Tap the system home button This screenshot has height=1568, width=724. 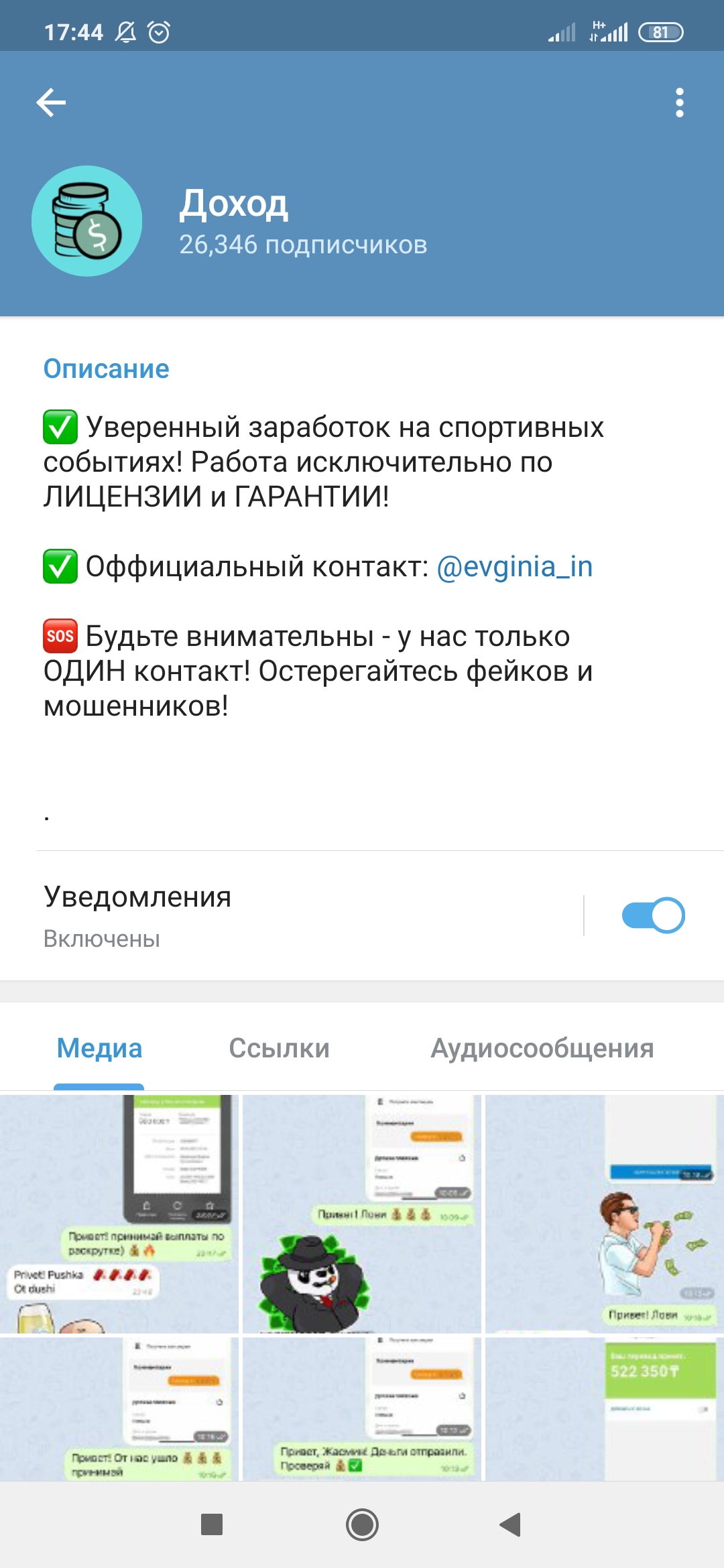click(x=362, y=1524)
